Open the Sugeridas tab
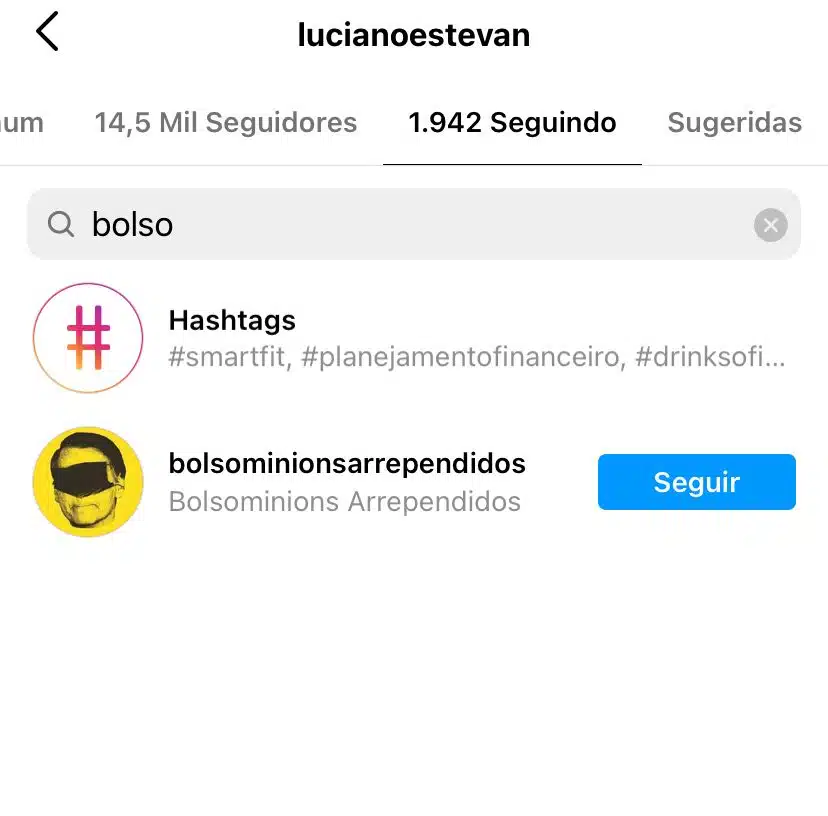The image size is (828, 816). (734, 123)
